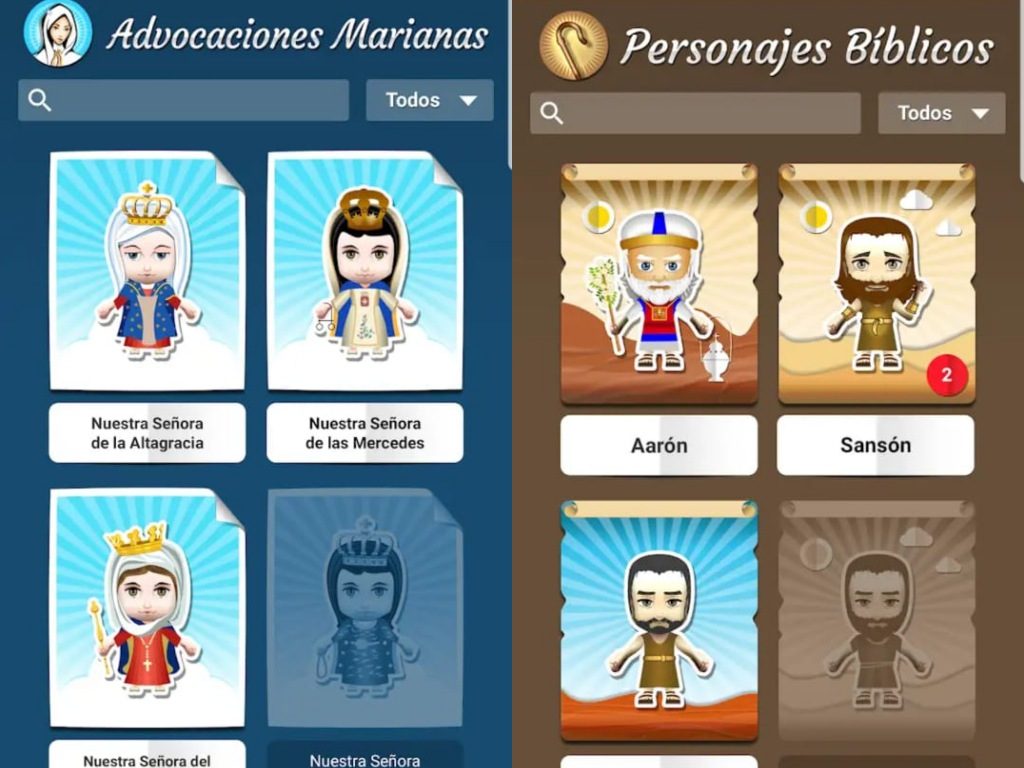This screenshot has width=1024, height=768.
Task: Open the Nuestra Señora de las Mercedes card
Action: 365,271
